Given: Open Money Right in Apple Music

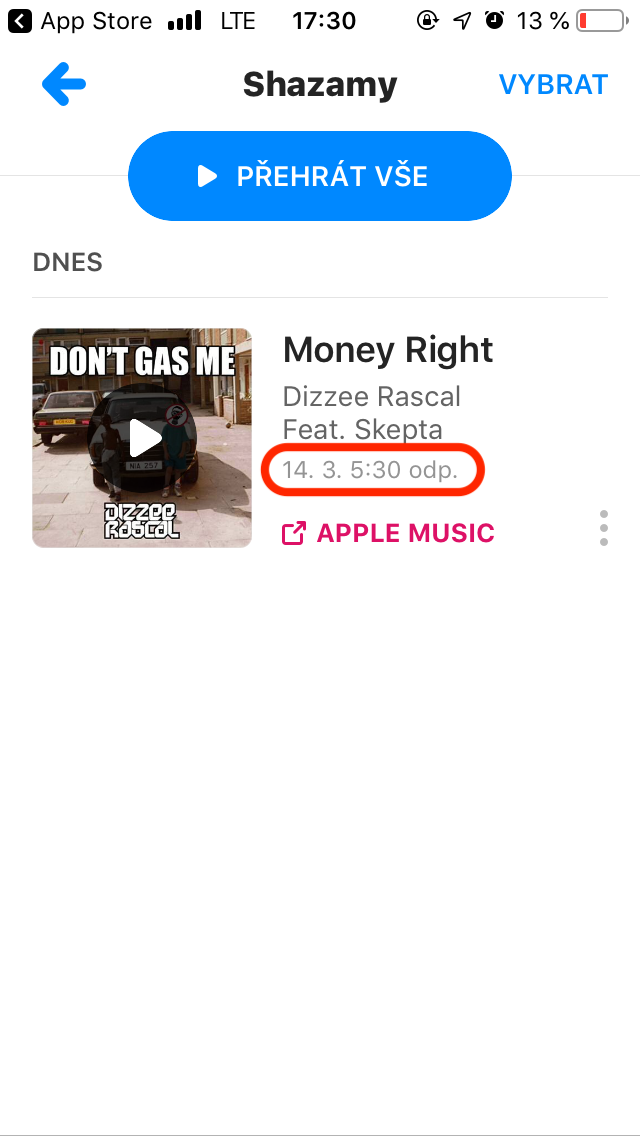Looking at the screenshot, I should click(389, 533).
